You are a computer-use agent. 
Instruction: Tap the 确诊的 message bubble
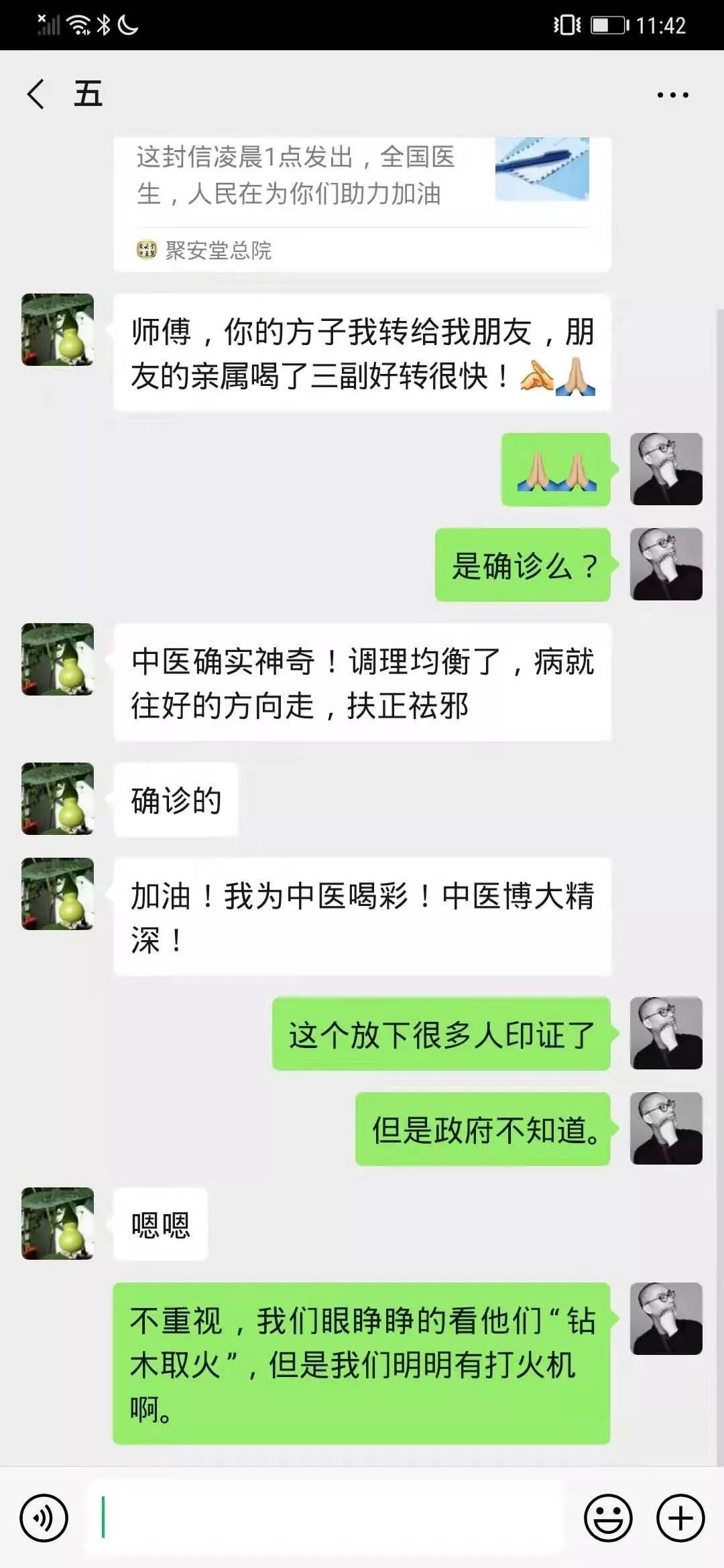tap(176, 799)
